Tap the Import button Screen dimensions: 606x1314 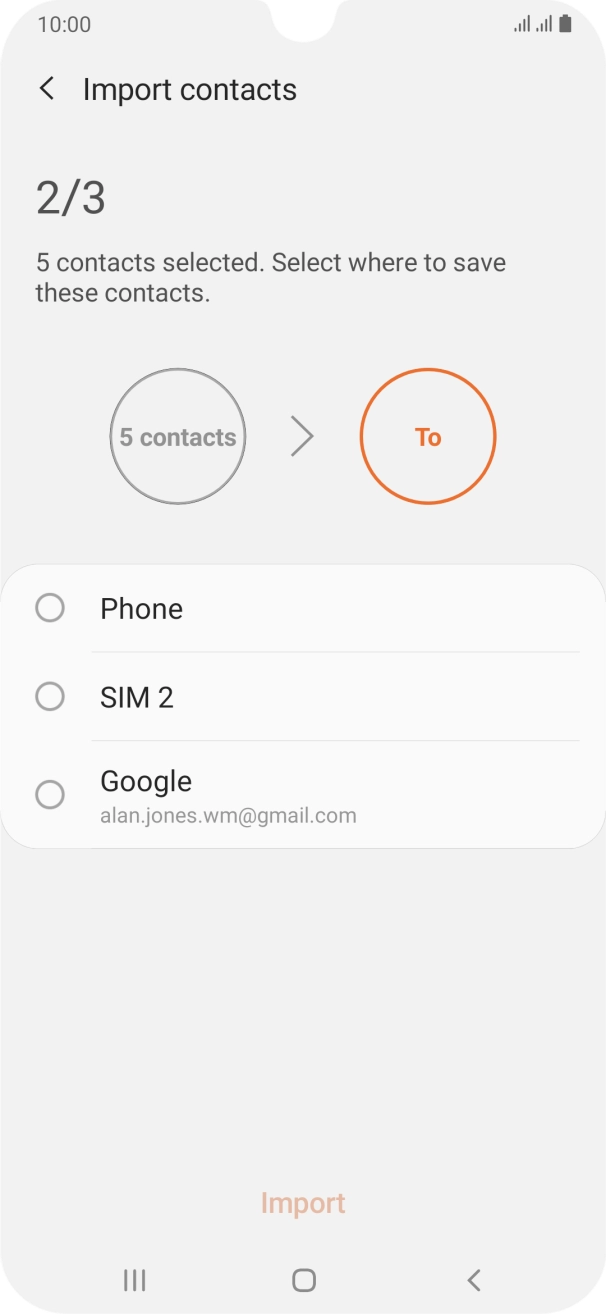(303, 1203)
